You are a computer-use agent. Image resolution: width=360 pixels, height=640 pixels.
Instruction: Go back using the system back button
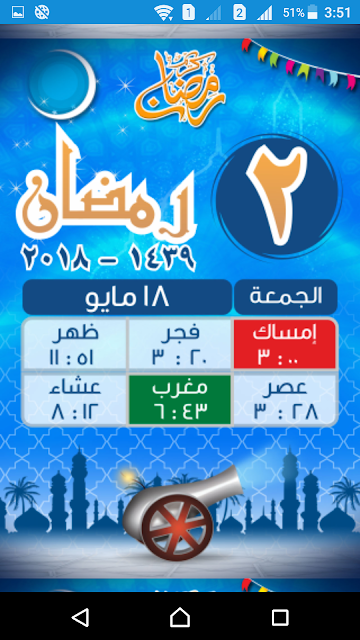(x=80, y=617)
